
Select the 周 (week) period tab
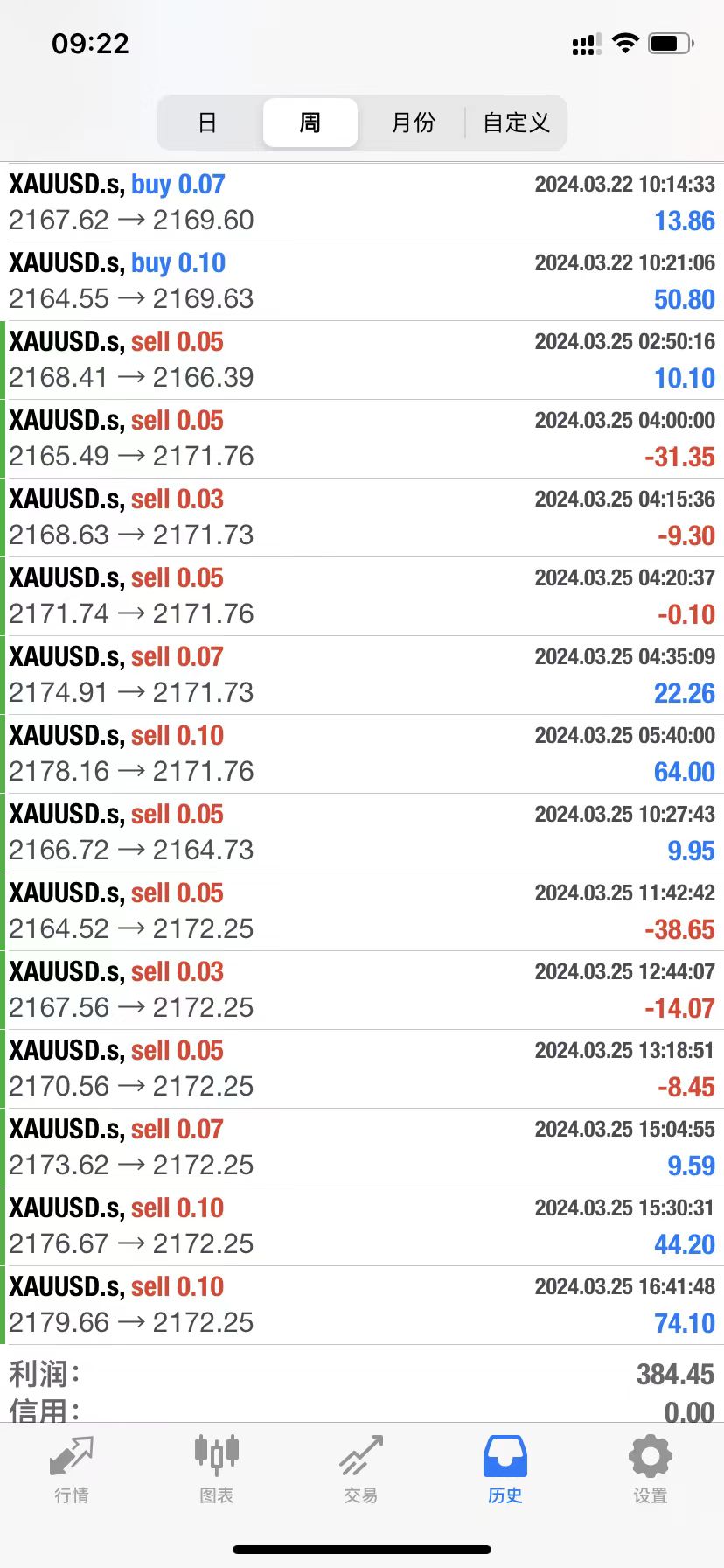[310, 122]
